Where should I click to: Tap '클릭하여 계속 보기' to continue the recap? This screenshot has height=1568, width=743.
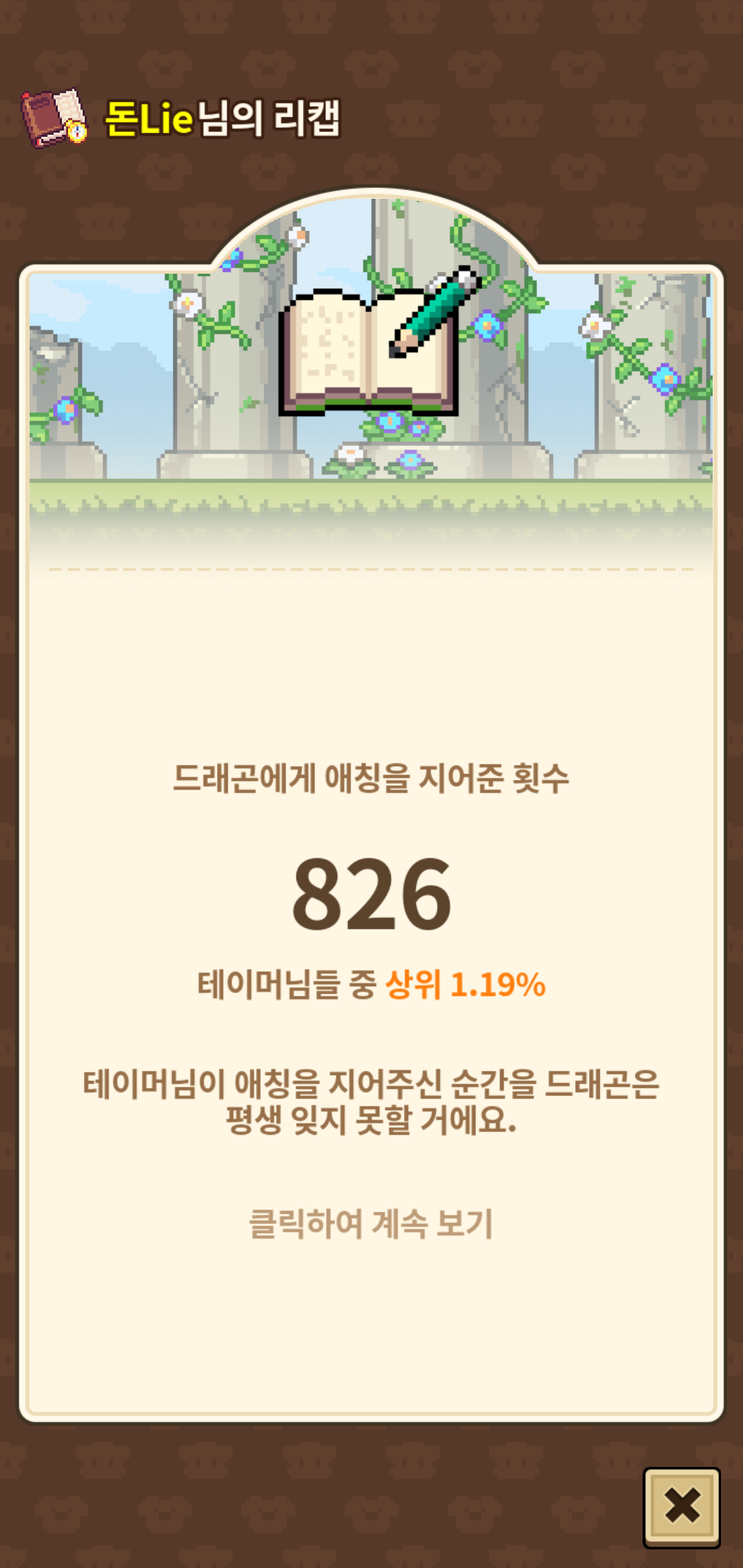(371, 1223)
